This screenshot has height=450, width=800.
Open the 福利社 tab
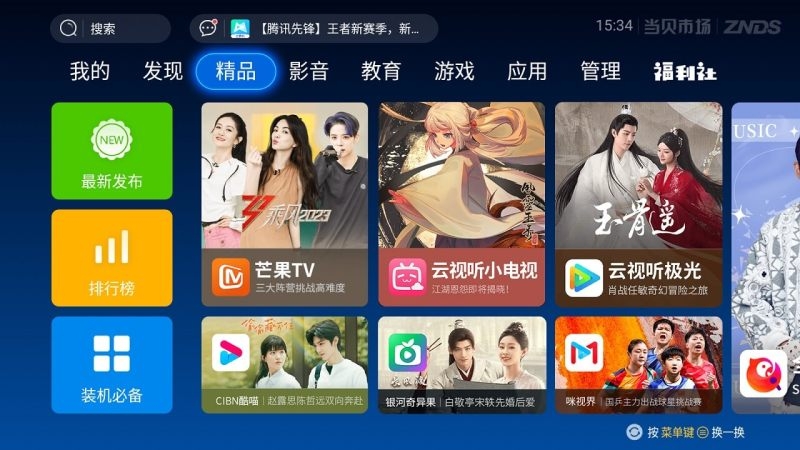(x=685, y=72)
